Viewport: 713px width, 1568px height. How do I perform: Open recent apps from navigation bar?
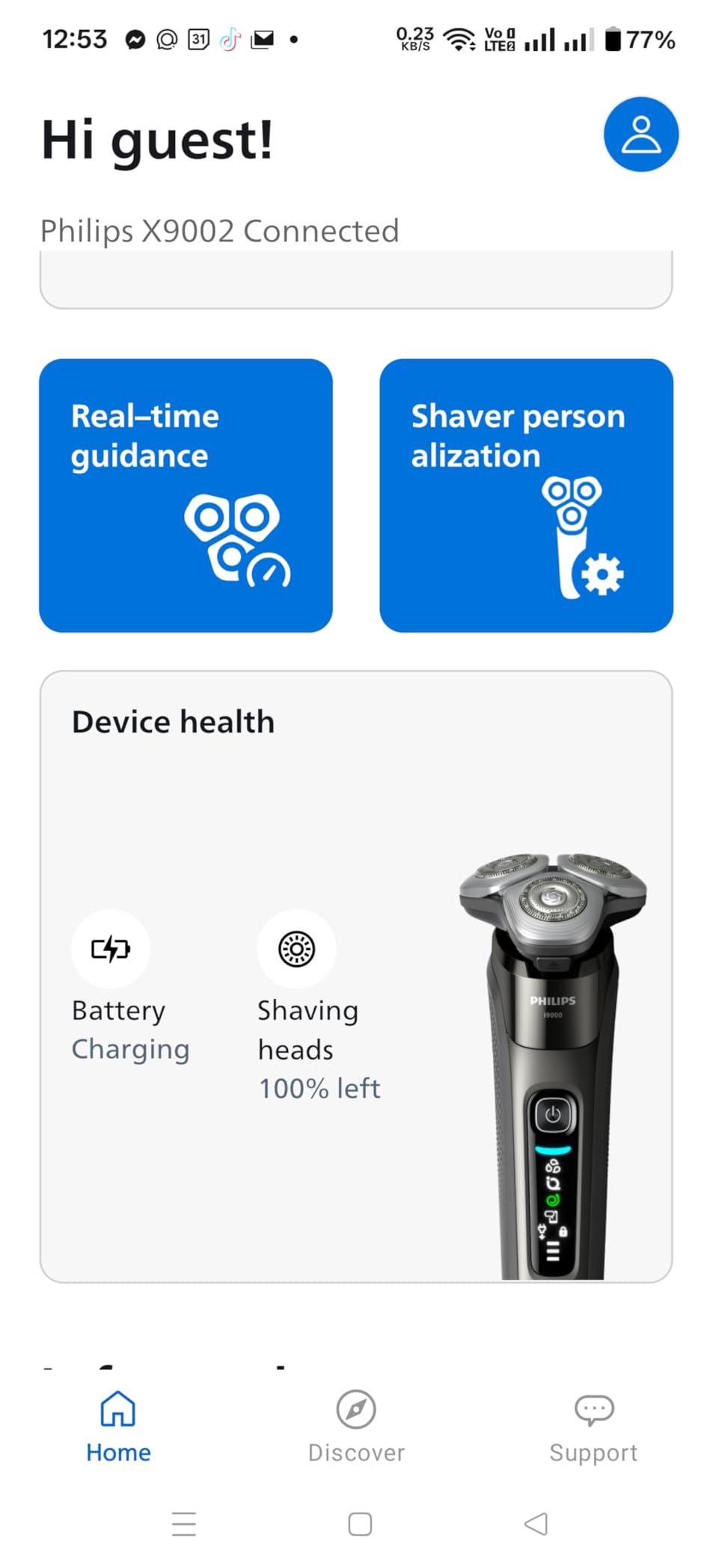coord(184,1524)
